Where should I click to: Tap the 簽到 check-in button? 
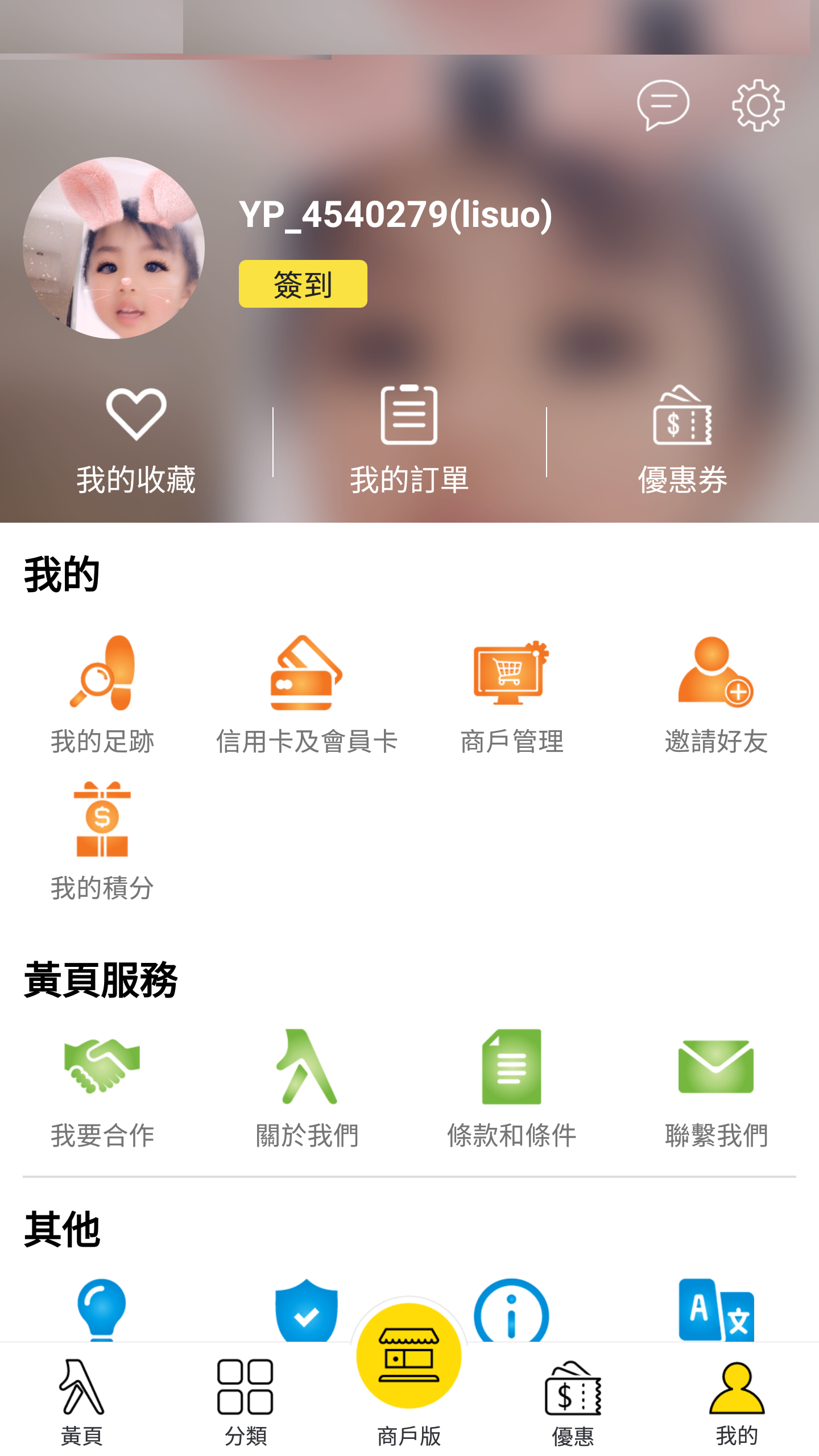pyautogui.click(x=303, y=284)
